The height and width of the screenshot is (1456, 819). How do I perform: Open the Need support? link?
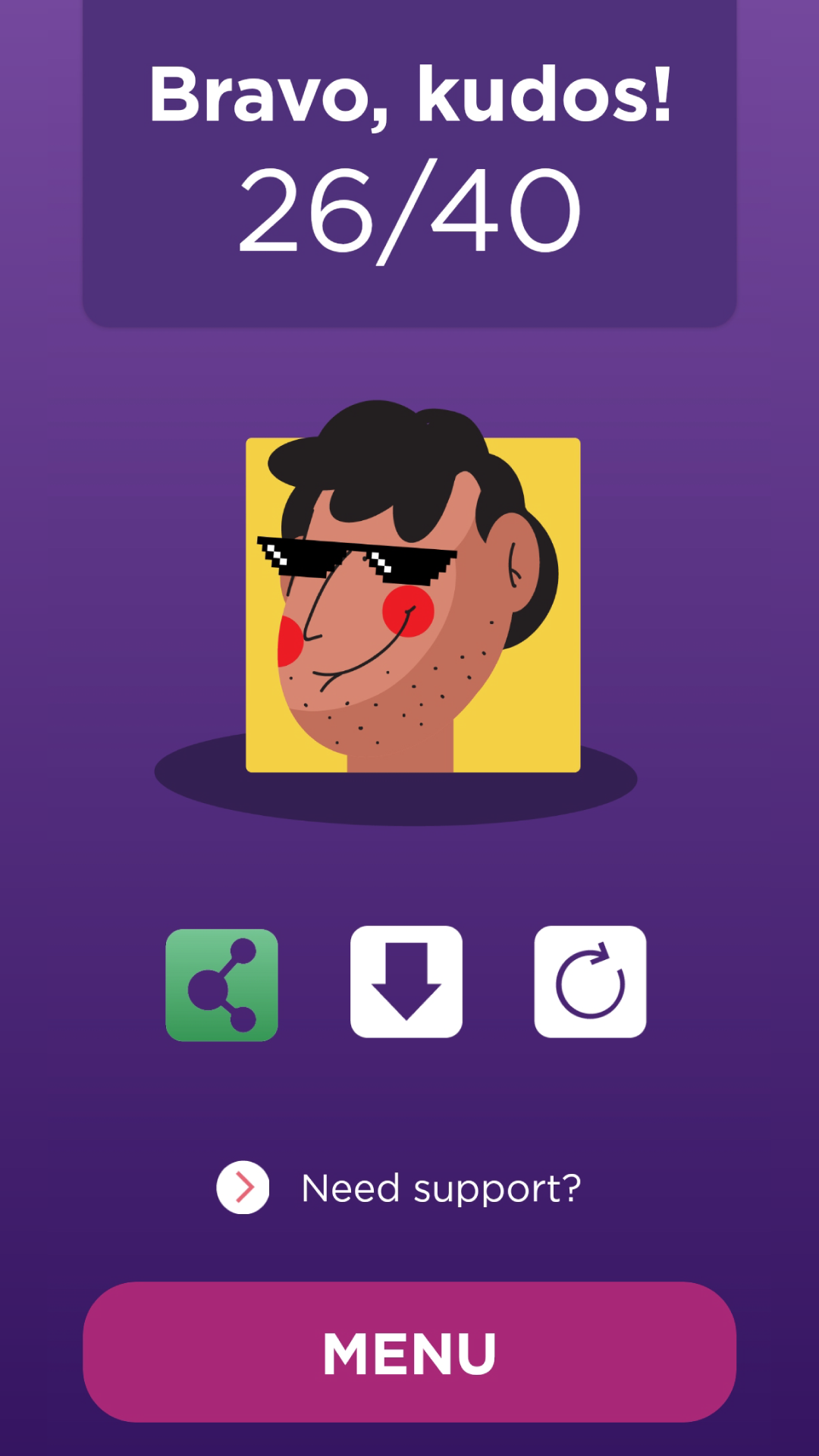point(399,1188)
